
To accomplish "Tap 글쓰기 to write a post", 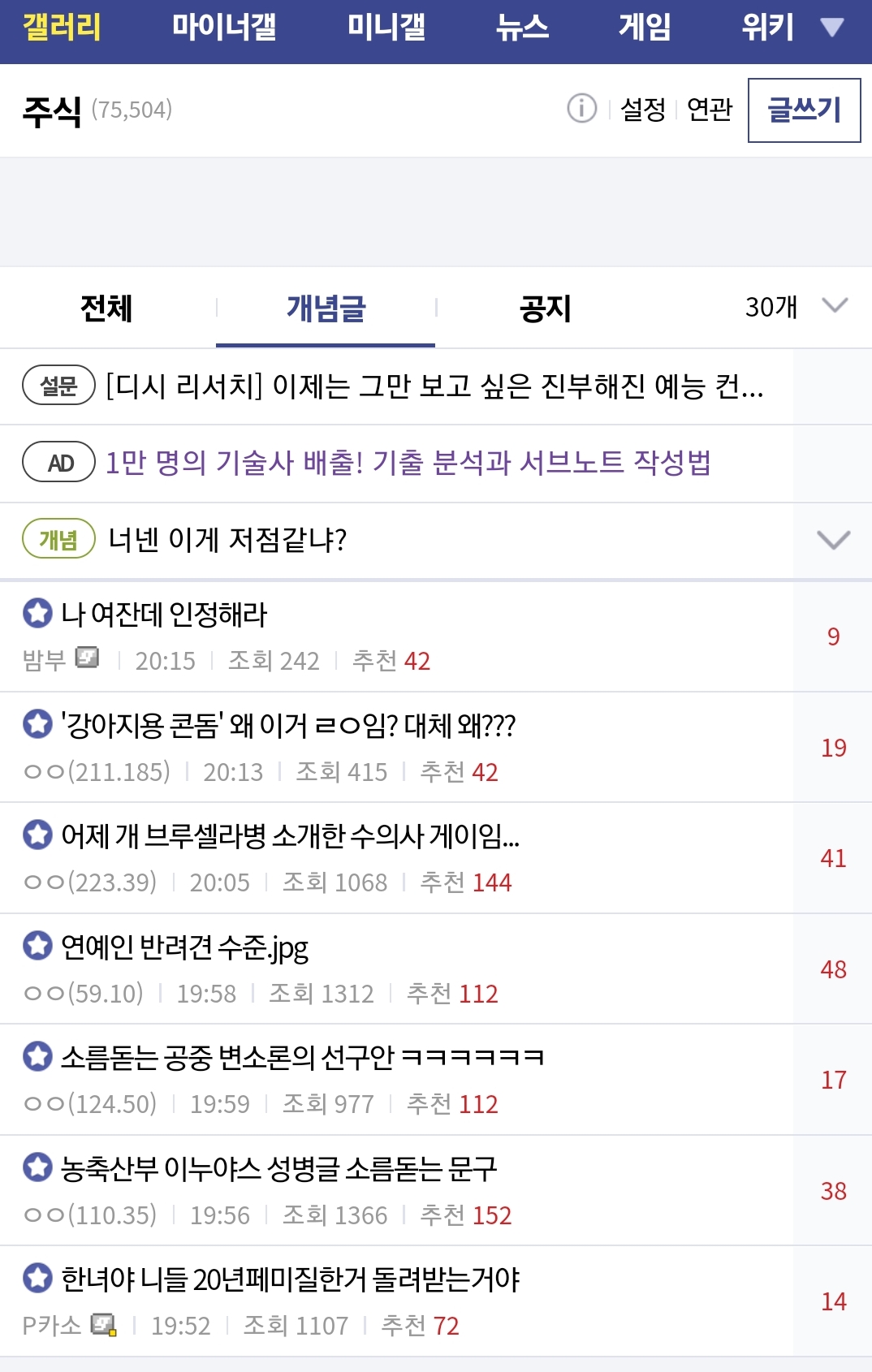I will 804,110.
